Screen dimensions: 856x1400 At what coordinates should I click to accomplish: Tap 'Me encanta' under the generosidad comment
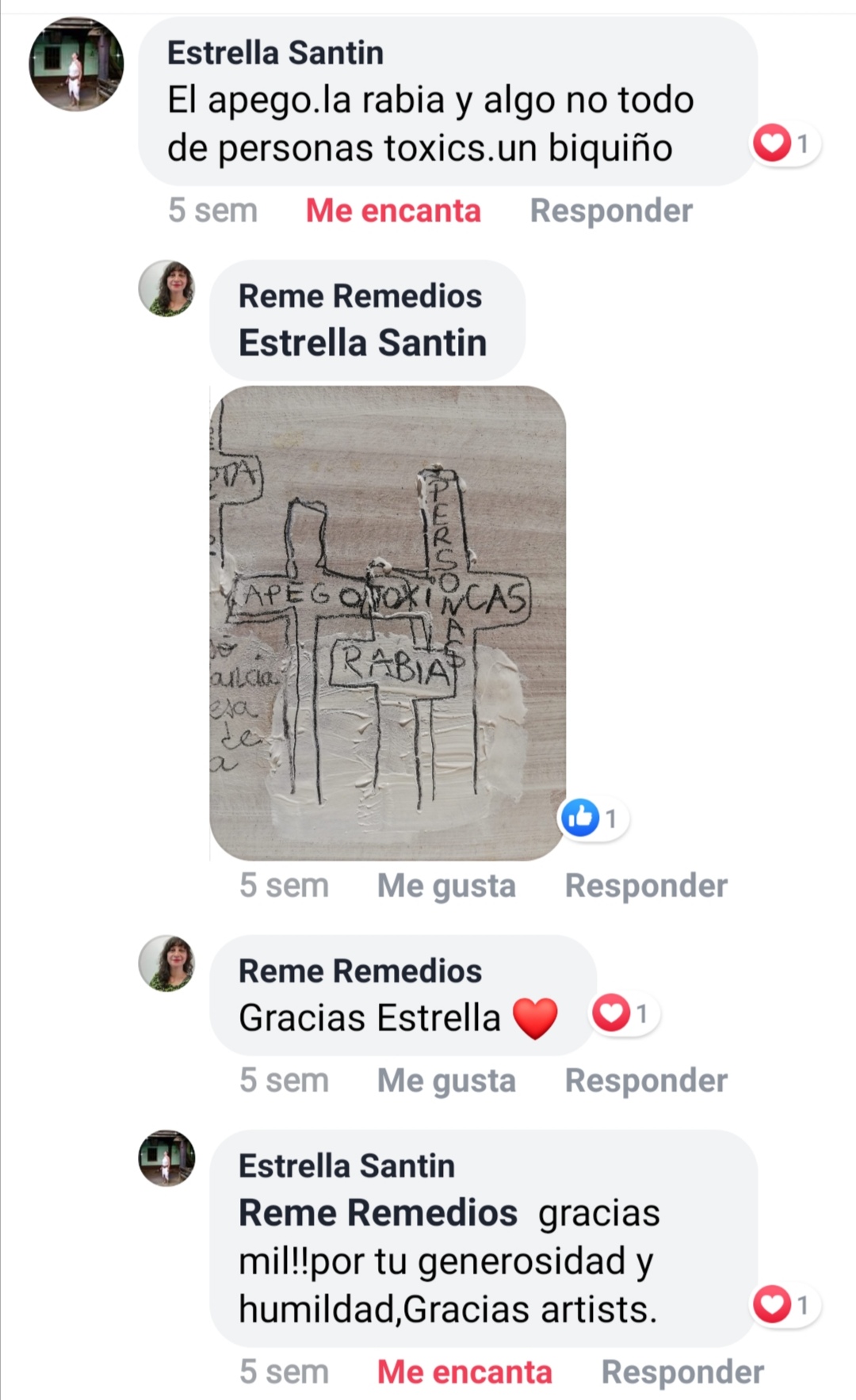click(464, 1372)
